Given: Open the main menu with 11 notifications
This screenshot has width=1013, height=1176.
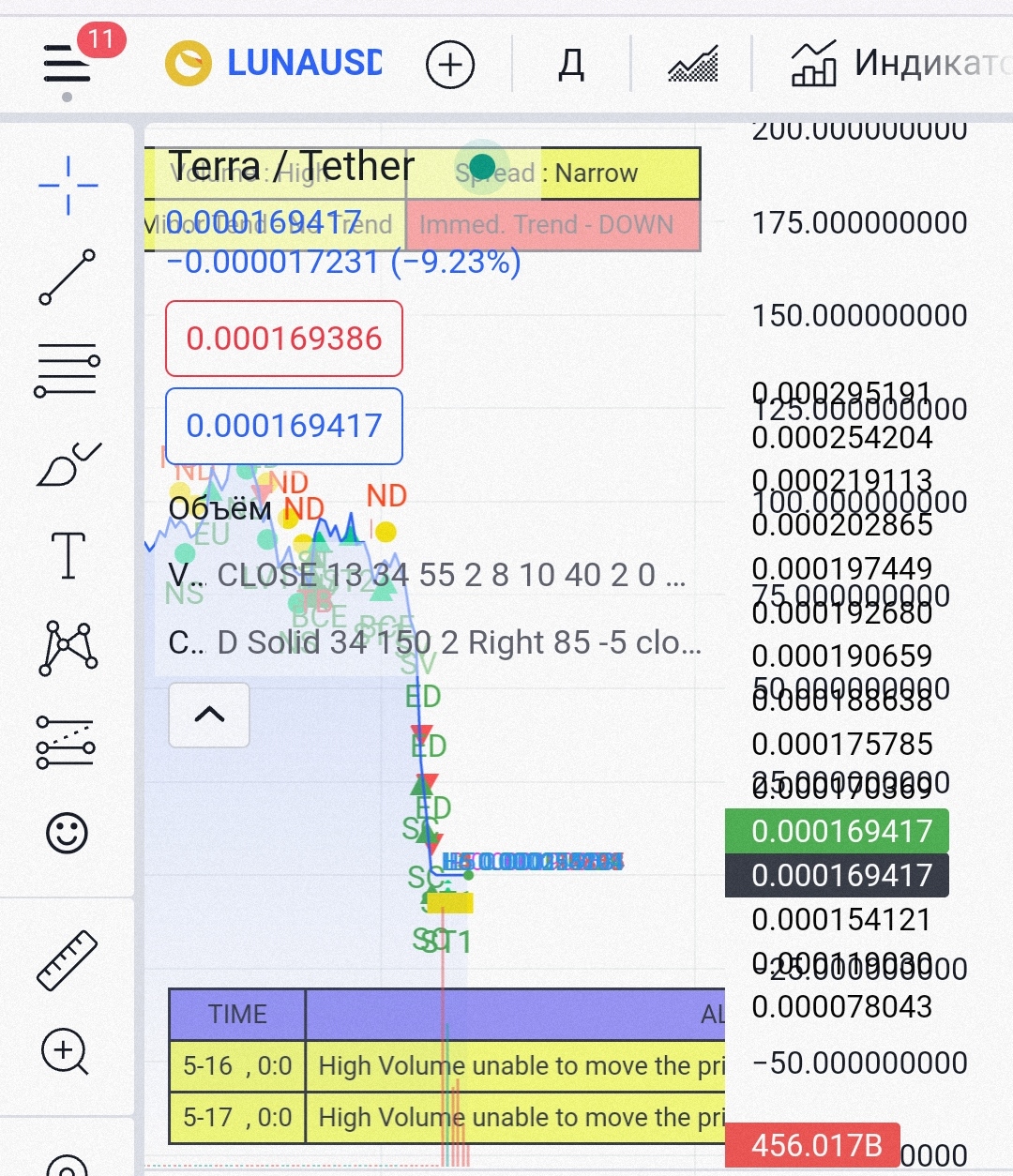Looking at the screenshot, I should point(68,64).
